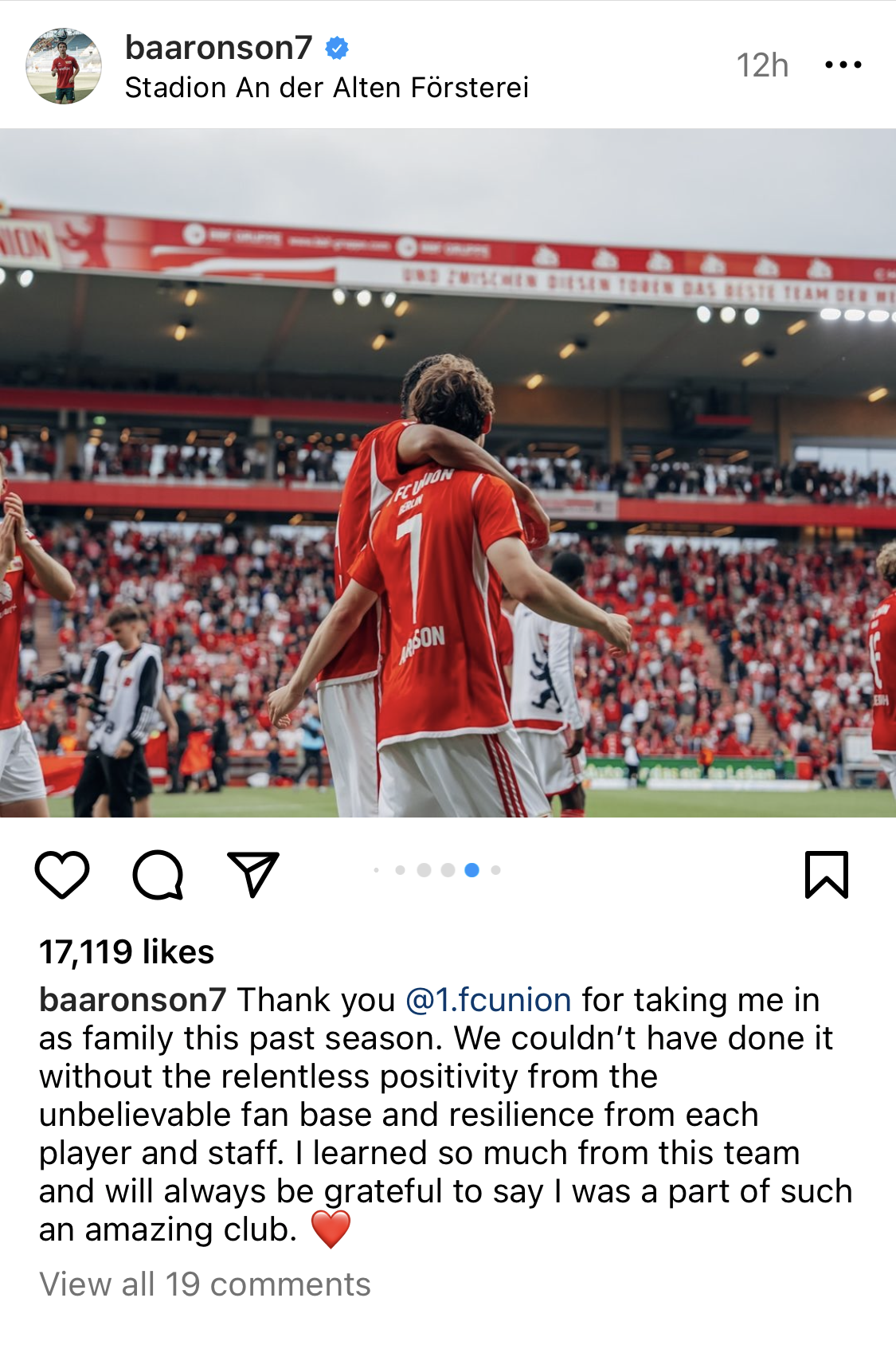The width and height of the screenshot is (896, 1345).
Task: Open baaronson7's profile picture
Action: pyautogui.click(x=64, y=66)
